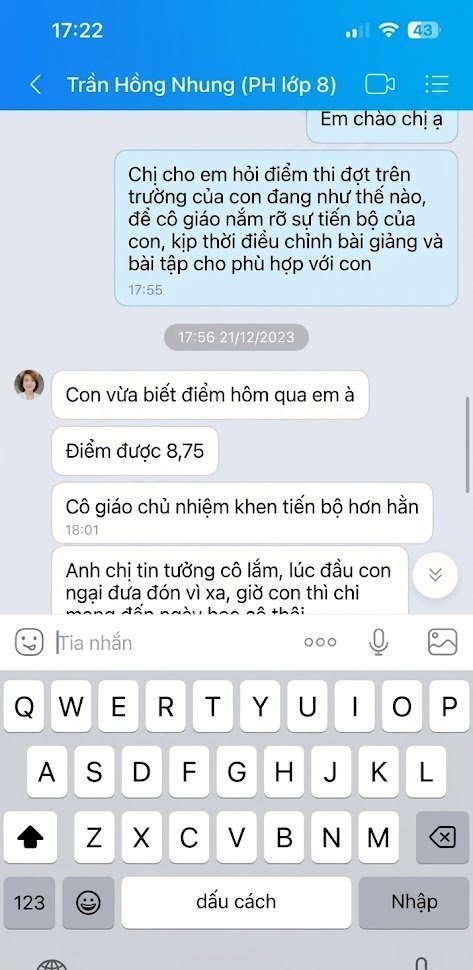View Trần Hồng Nhung's profile avatar
The width and height of the screenshot is (473, 970).
click(29, 385)
